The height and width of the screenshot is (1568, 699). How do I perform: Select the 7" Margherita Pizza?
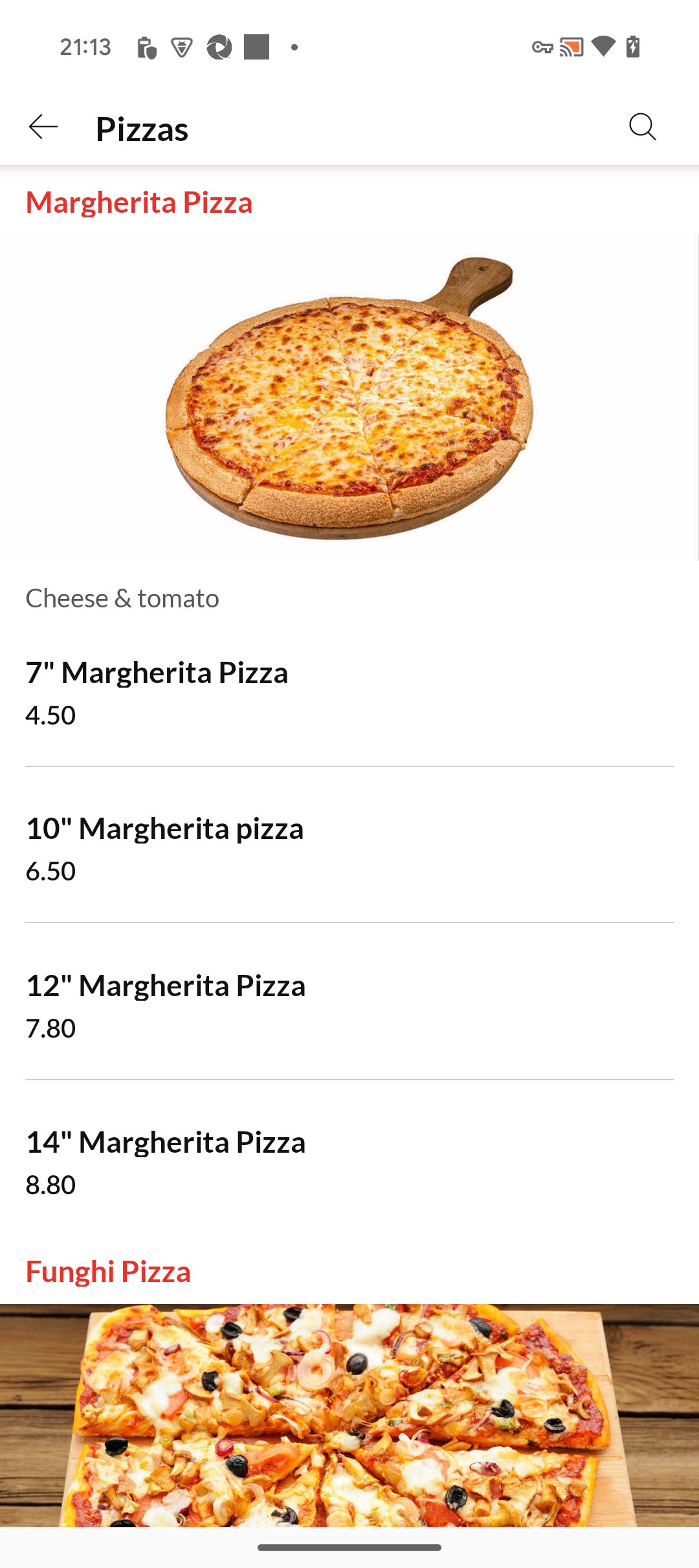(349, 692)
